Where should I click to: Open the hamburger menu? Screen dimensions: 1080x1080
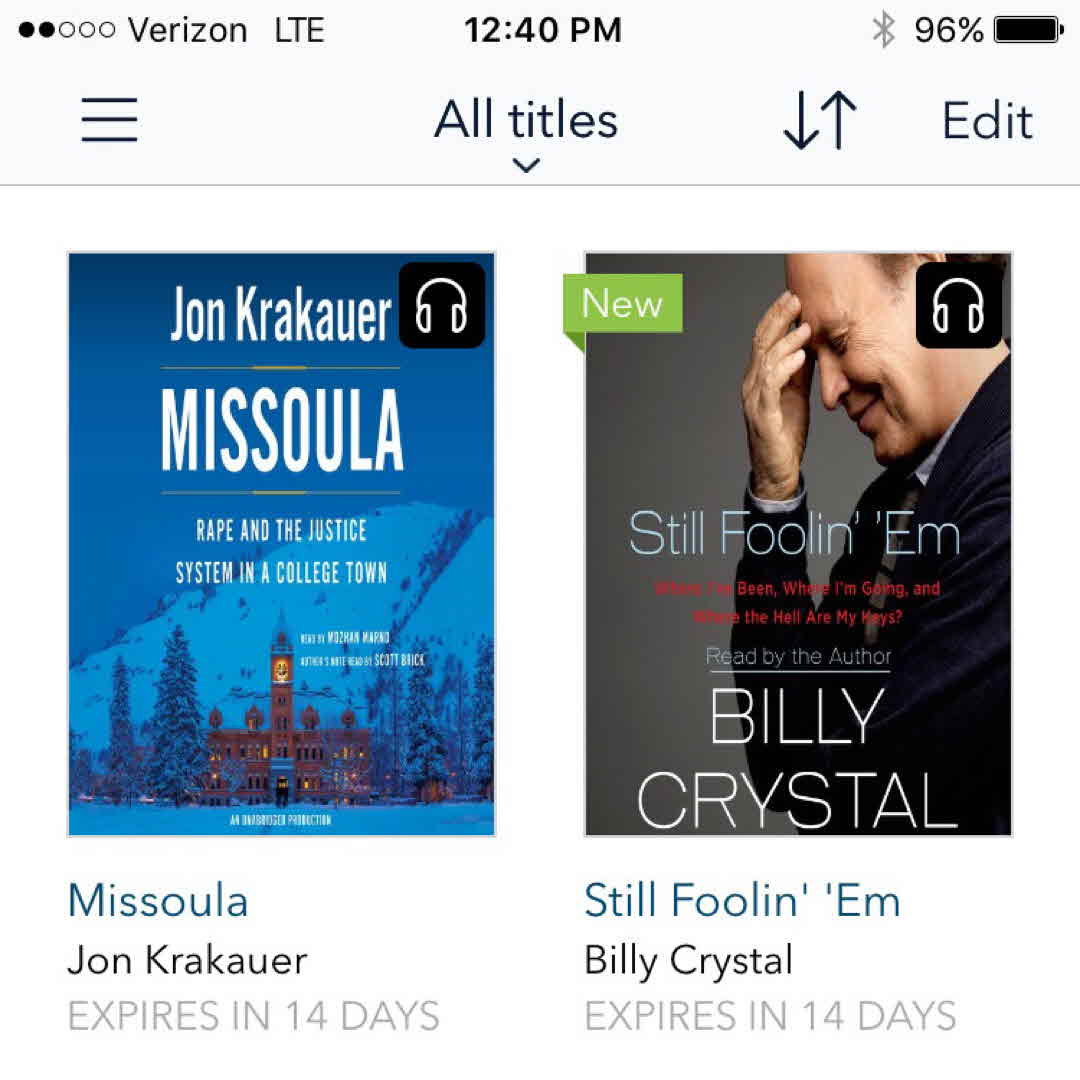point(109,120)
